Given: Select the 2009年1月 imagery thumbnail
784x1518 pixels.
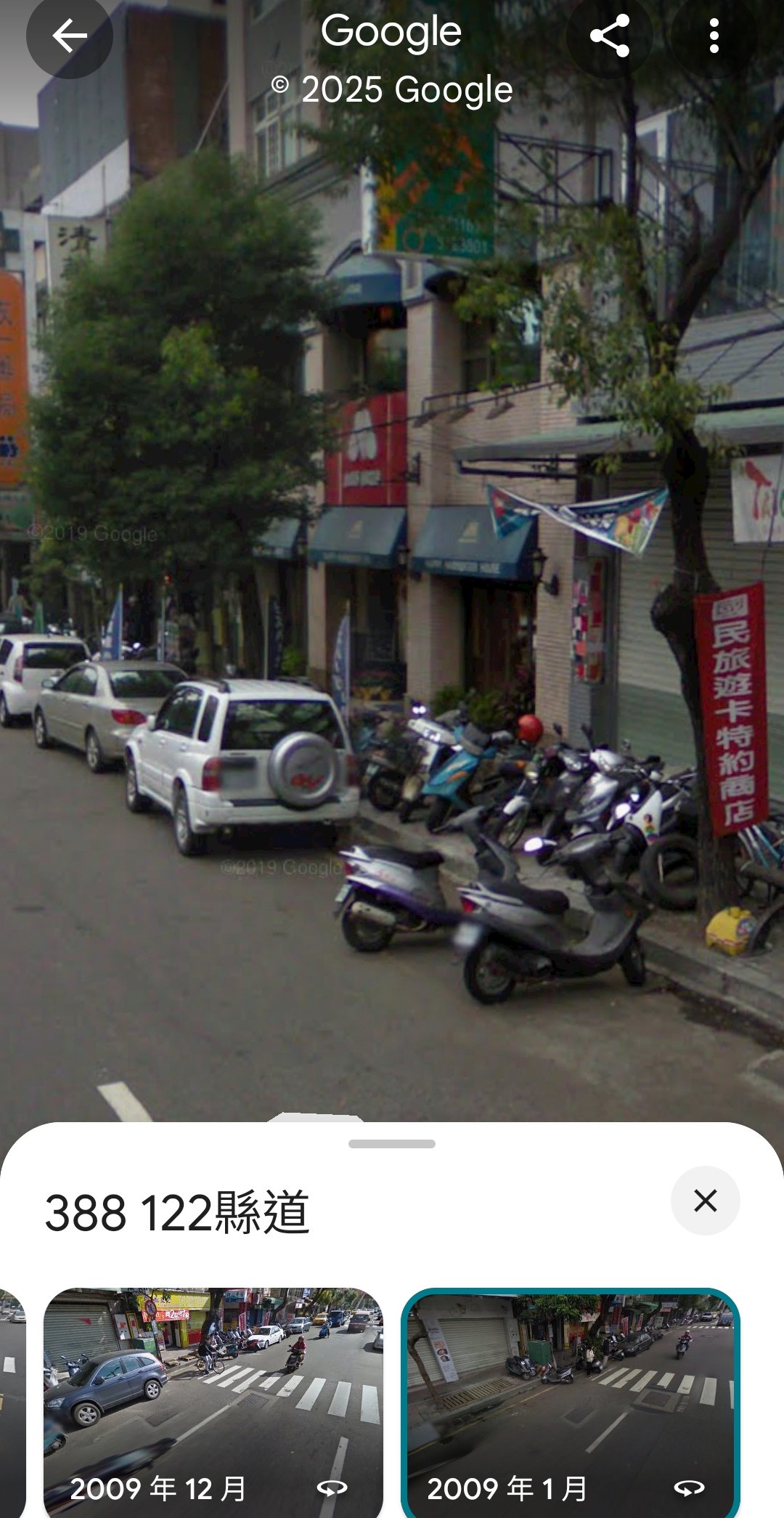Looking at the screenshot, I should coord(571,1400).
